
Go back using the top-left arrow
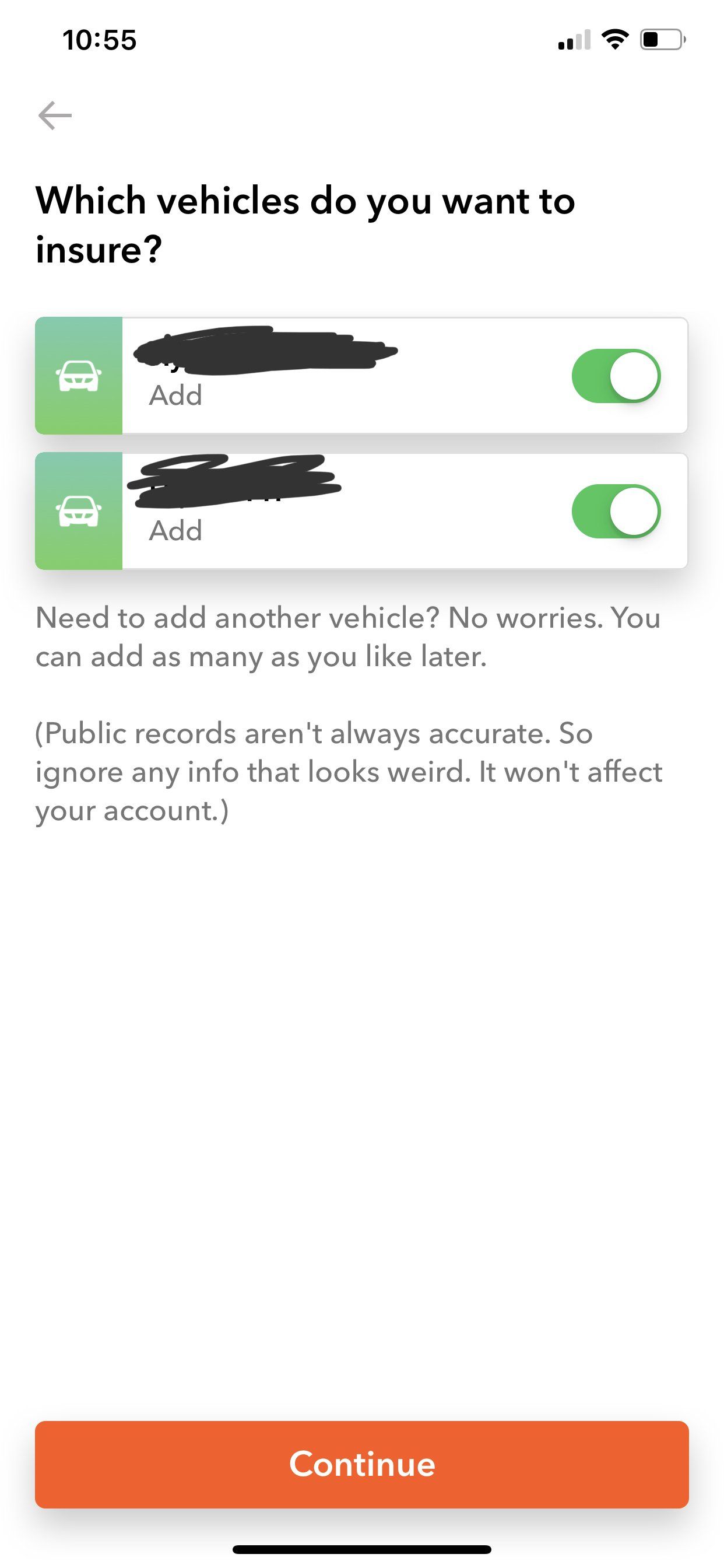coord(55,116)
